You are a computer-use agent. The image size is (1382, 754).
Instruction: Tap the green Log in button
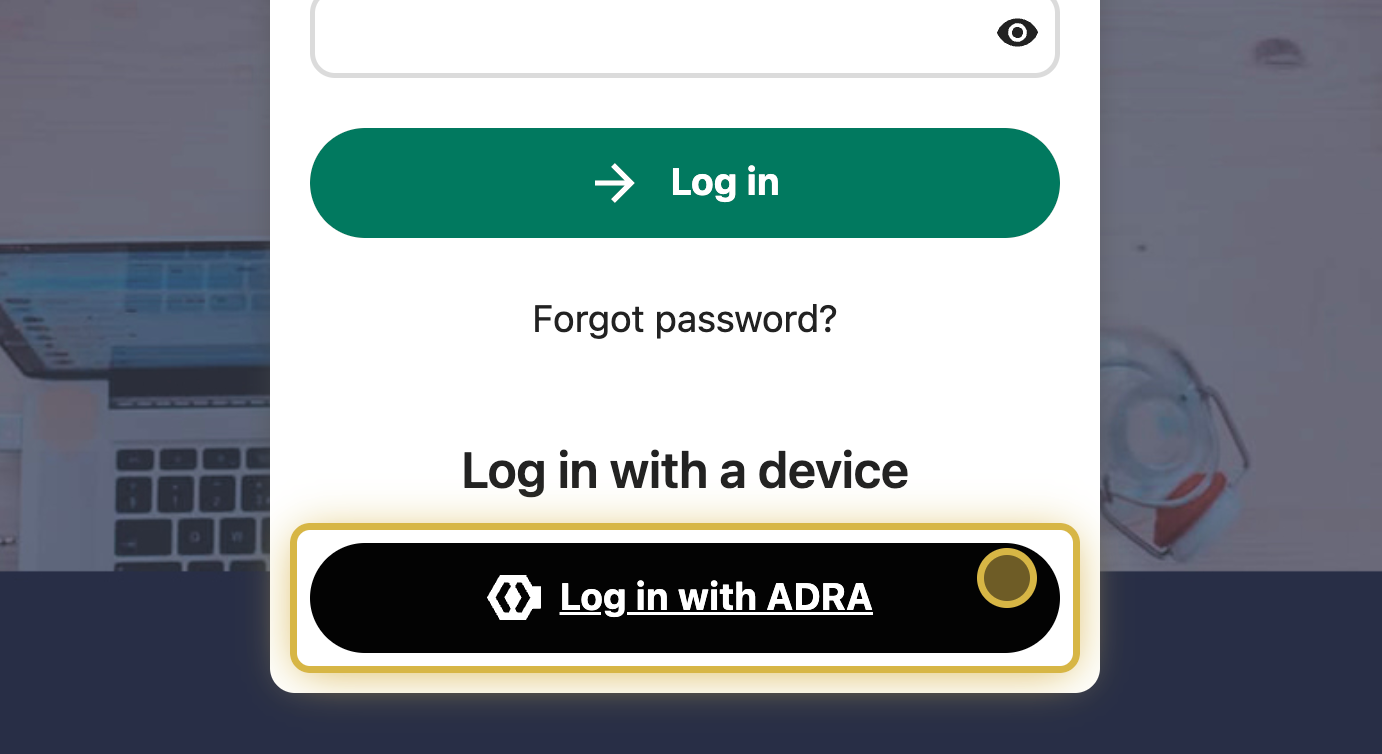tap(684, 183)
